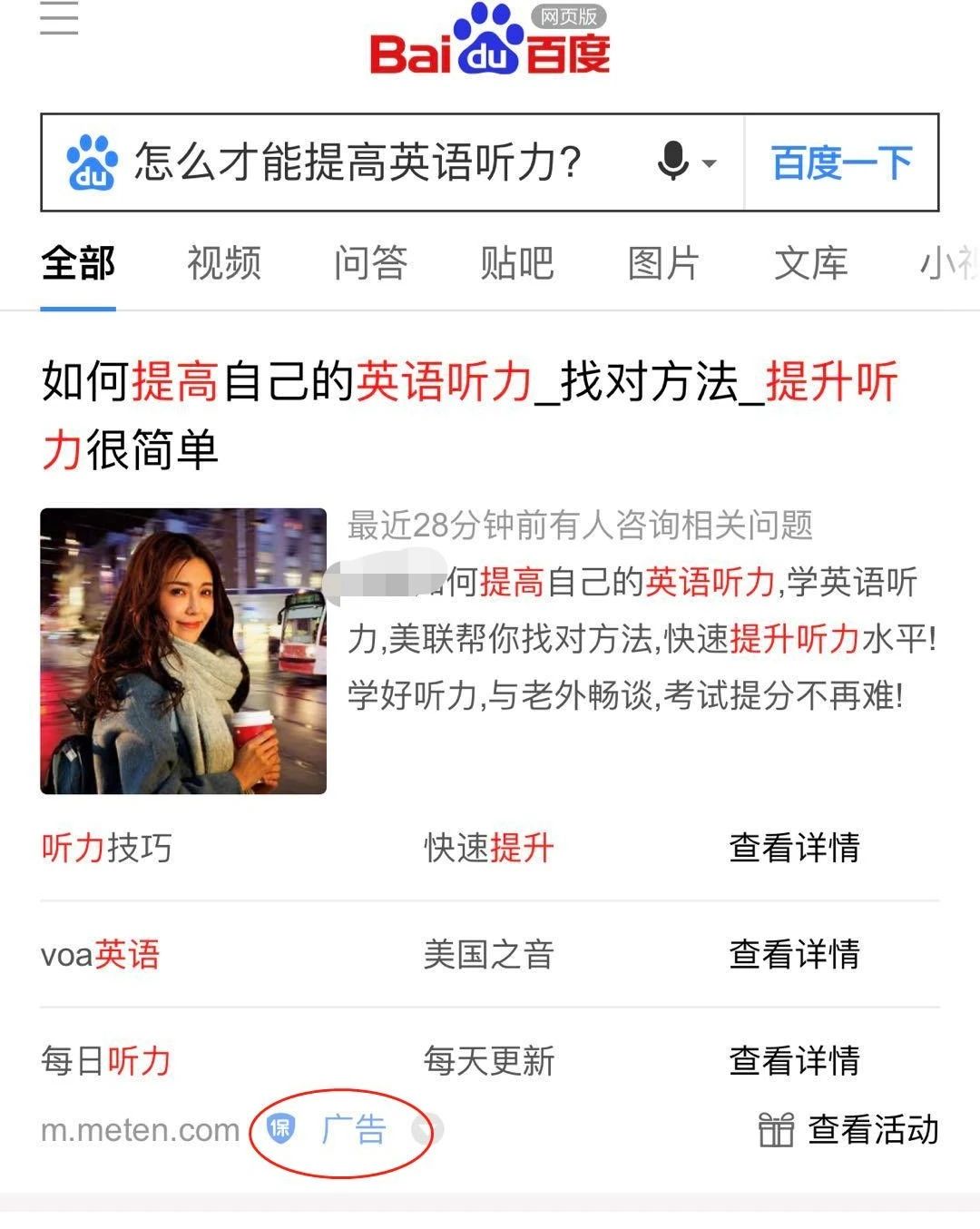980x1229 pixels.
Task: Click the 网页版 badge above the logo
Action: tap(567, 17)
